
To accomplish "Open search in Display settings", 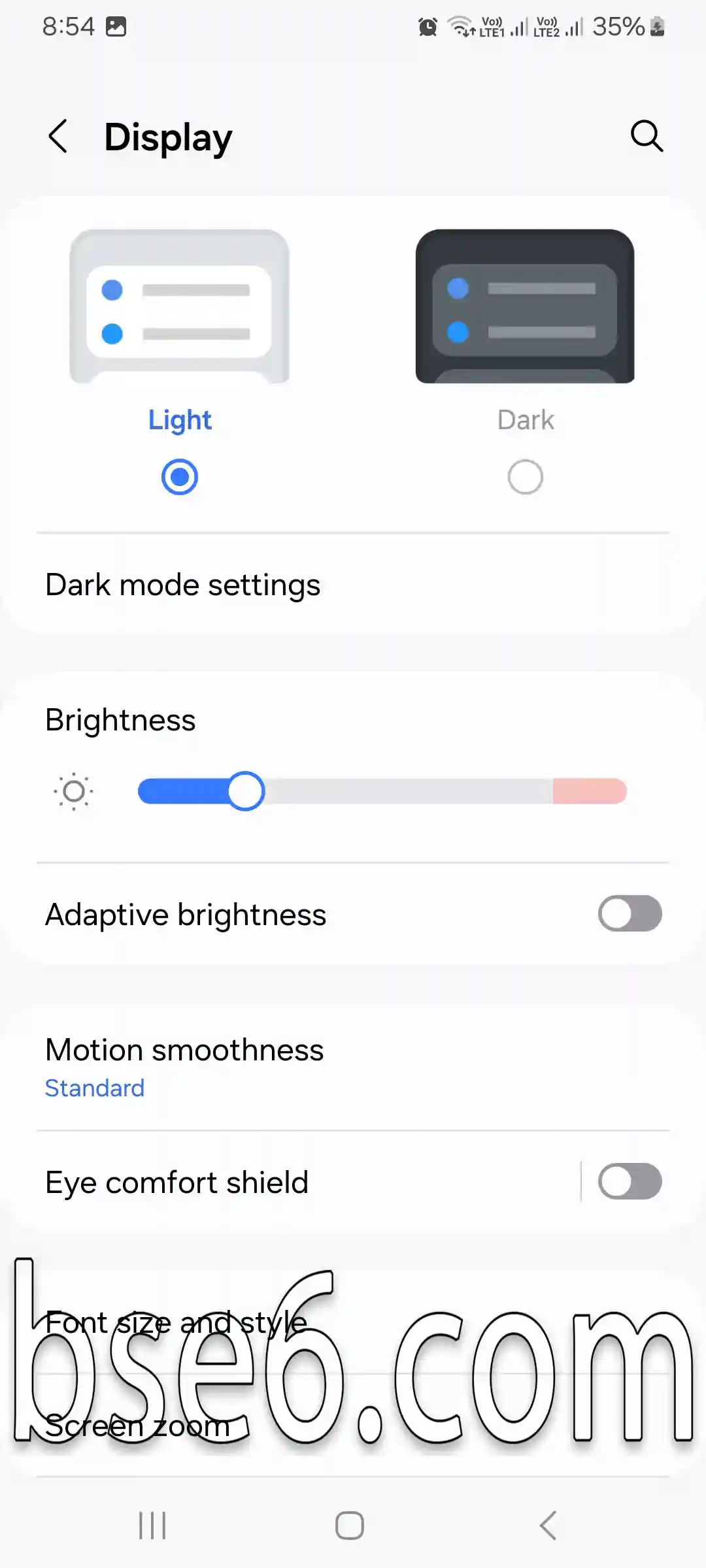I will (647, 137).
